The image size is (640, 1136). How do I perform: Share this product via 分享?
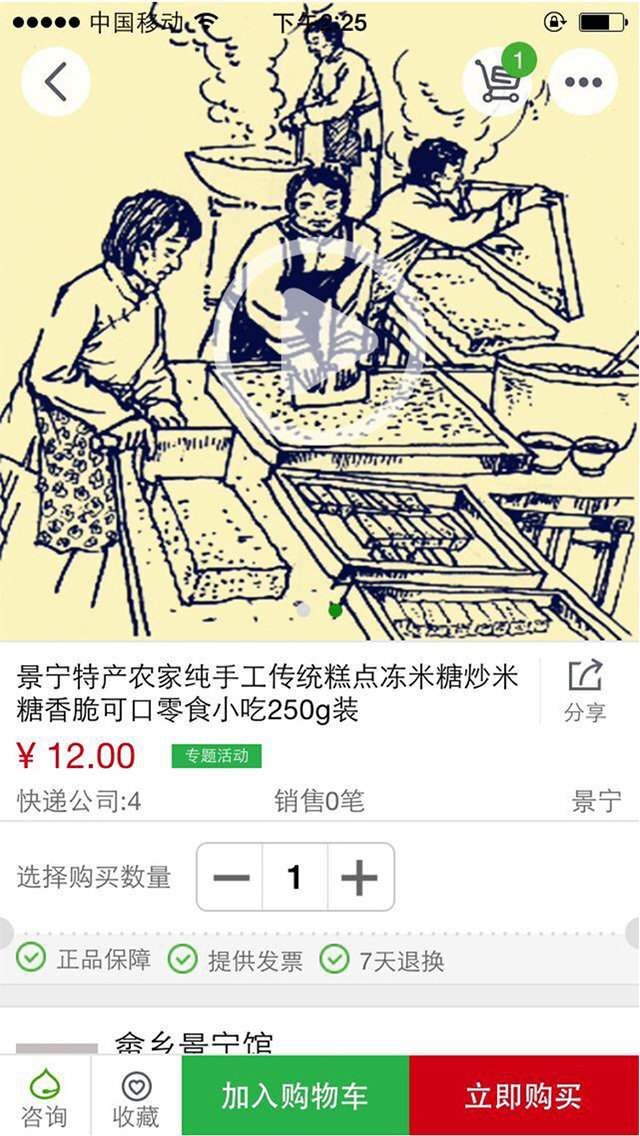pyautogui.click(x=586, y=691)
